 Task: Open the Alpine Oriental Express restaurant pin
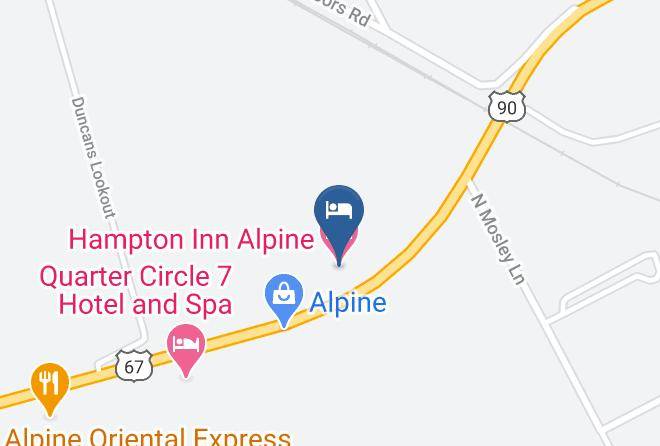coord(50,388)
